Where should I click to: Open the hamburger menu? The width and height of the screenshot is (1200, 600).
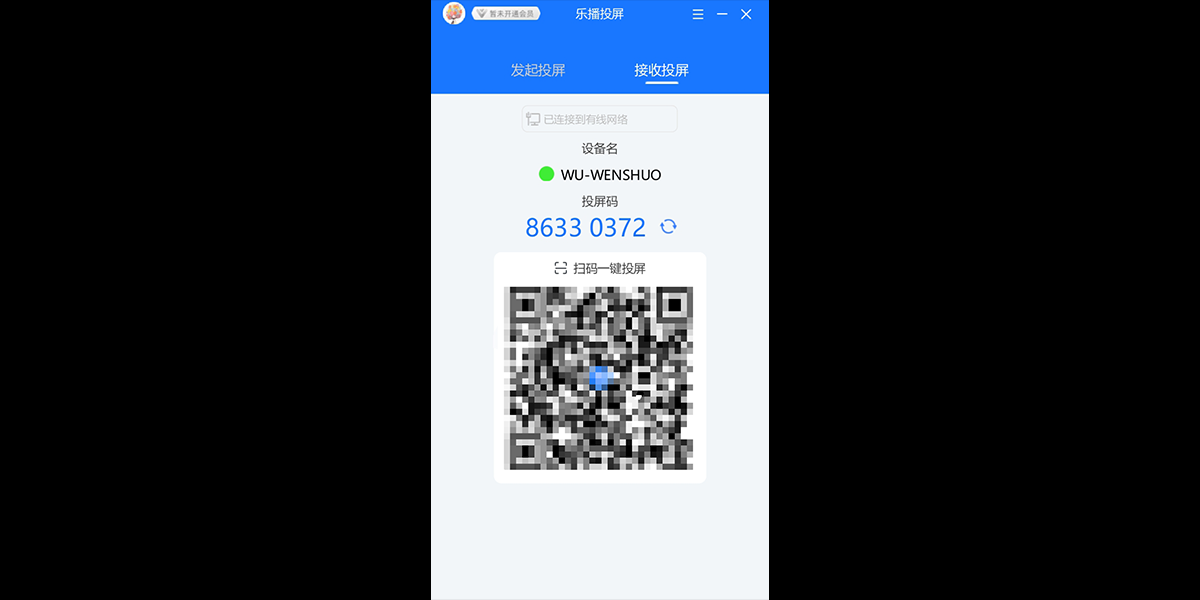pyautogui.click(x=698, y=14)
